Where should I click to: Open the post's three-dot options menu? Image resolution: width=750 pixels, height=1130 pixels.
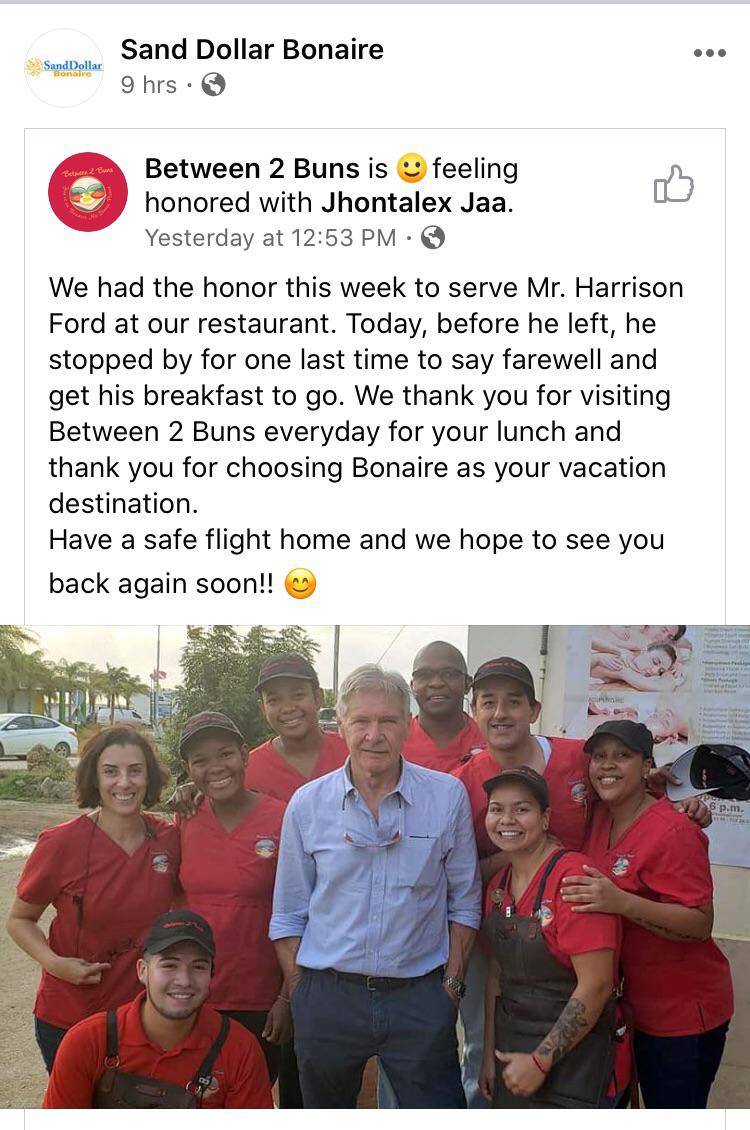pyautogui.click(x=709, y=53)
